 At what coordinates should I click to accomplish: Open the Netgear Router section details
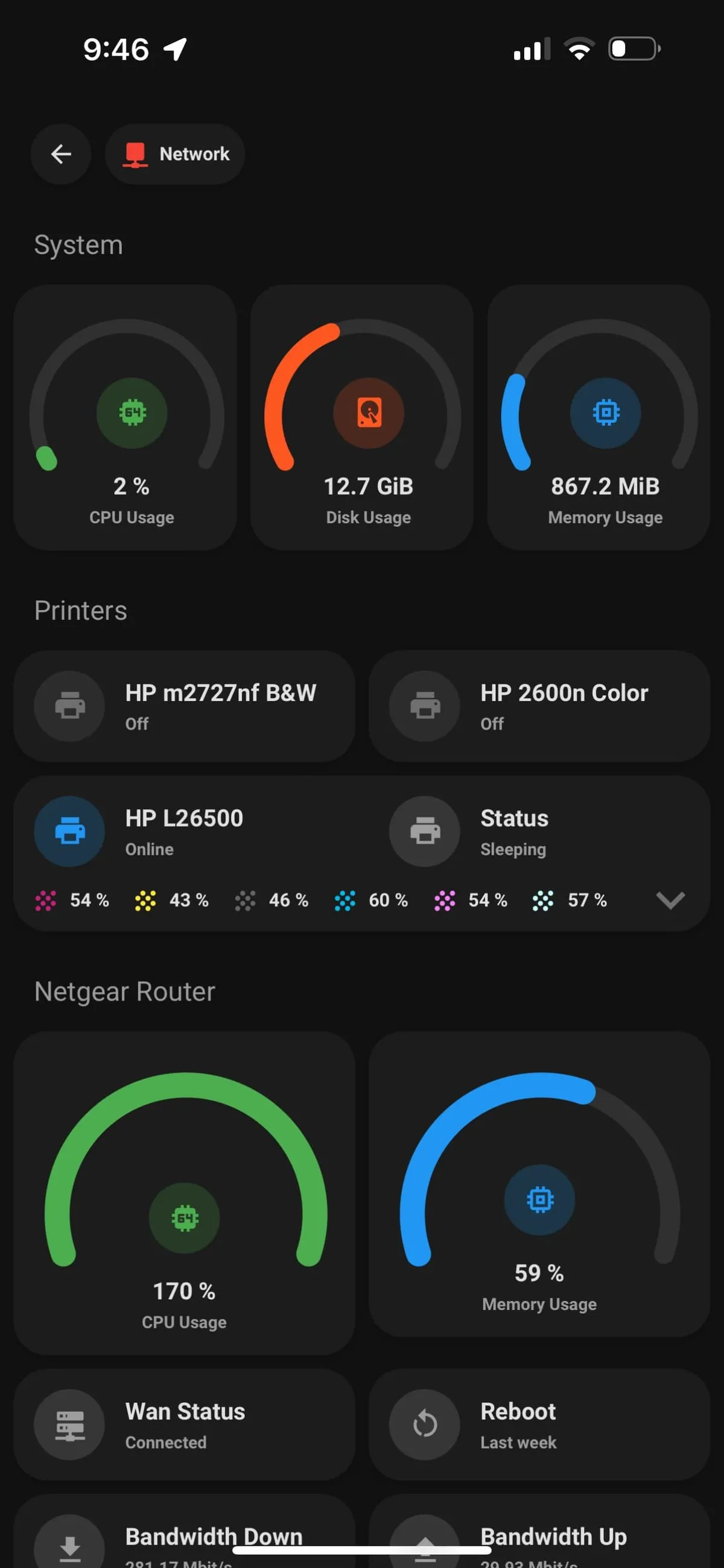(124, 991)
